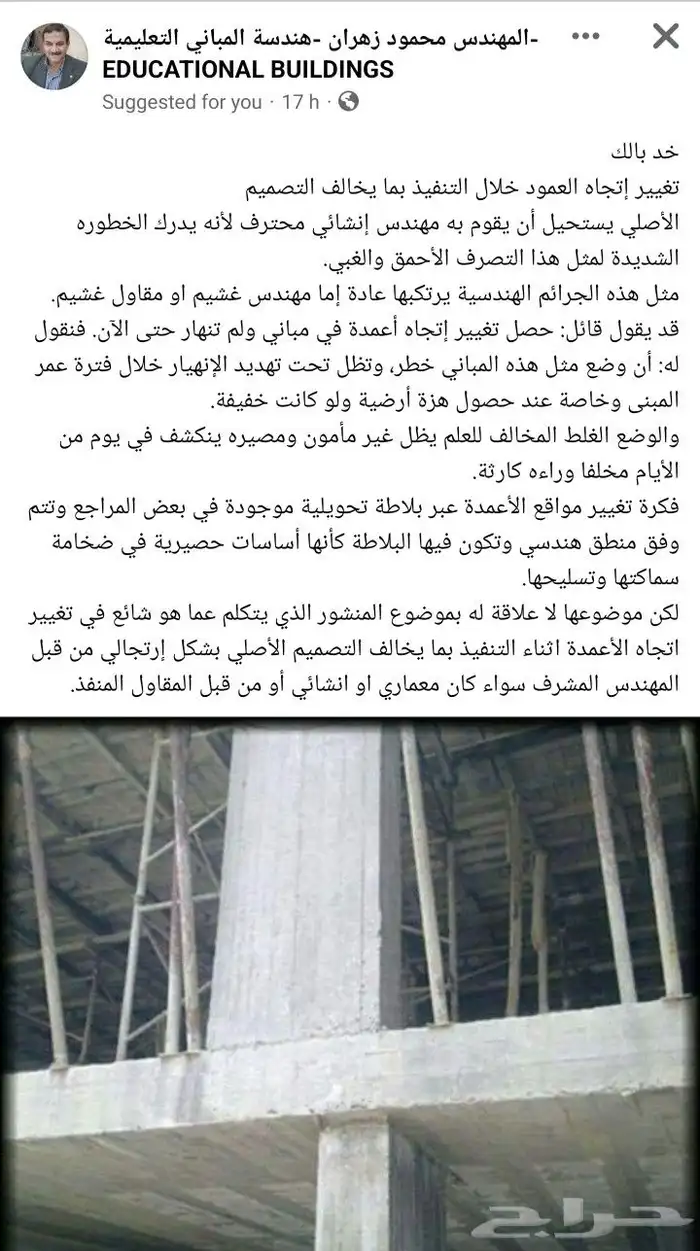
Task: Dismiss this suggested post with the X
Action: point(665,37)
